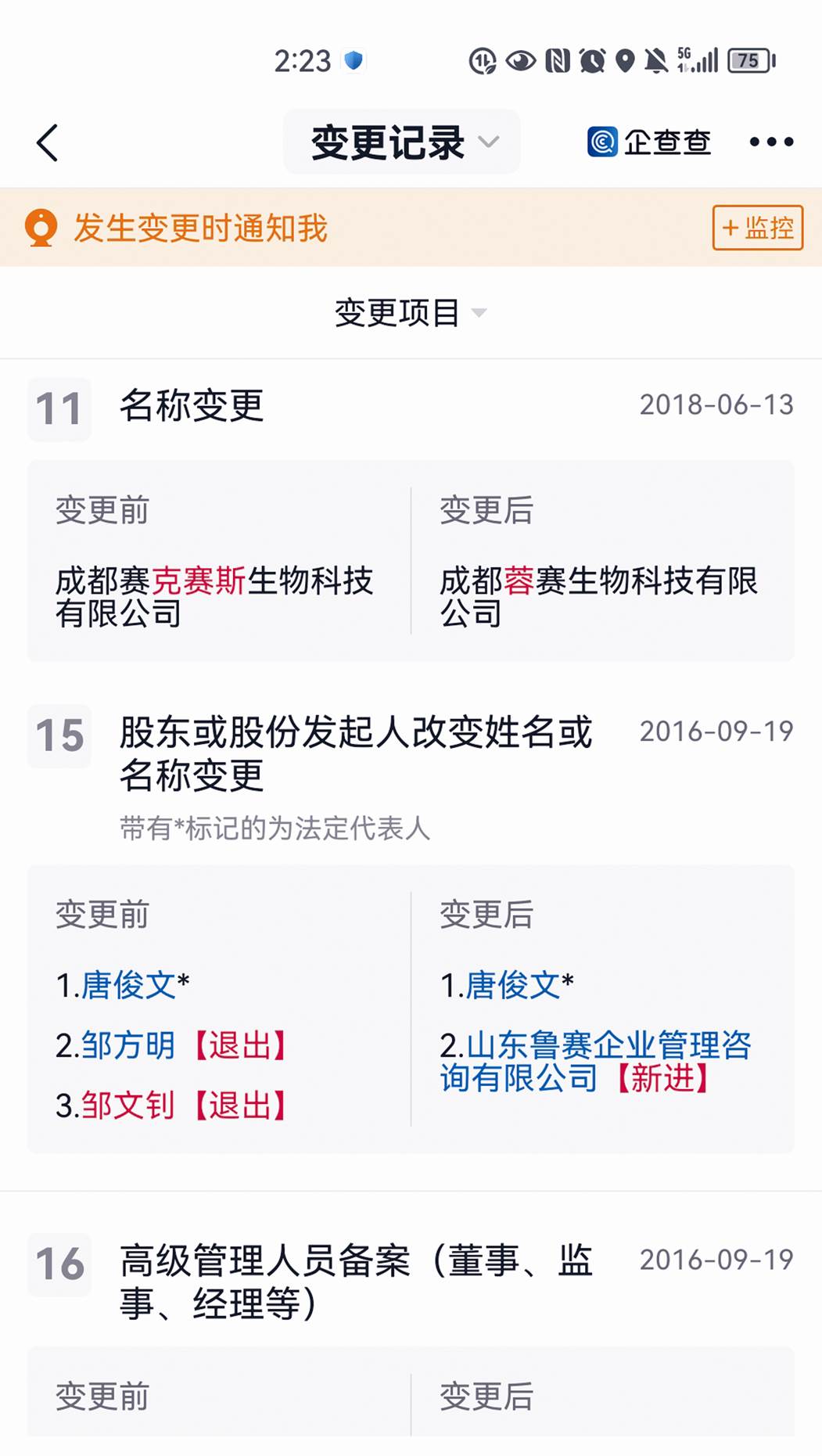Open the 变更项目 filter dropdown
This screenshot has width=822, height=1456.
[x=410, y=313]
